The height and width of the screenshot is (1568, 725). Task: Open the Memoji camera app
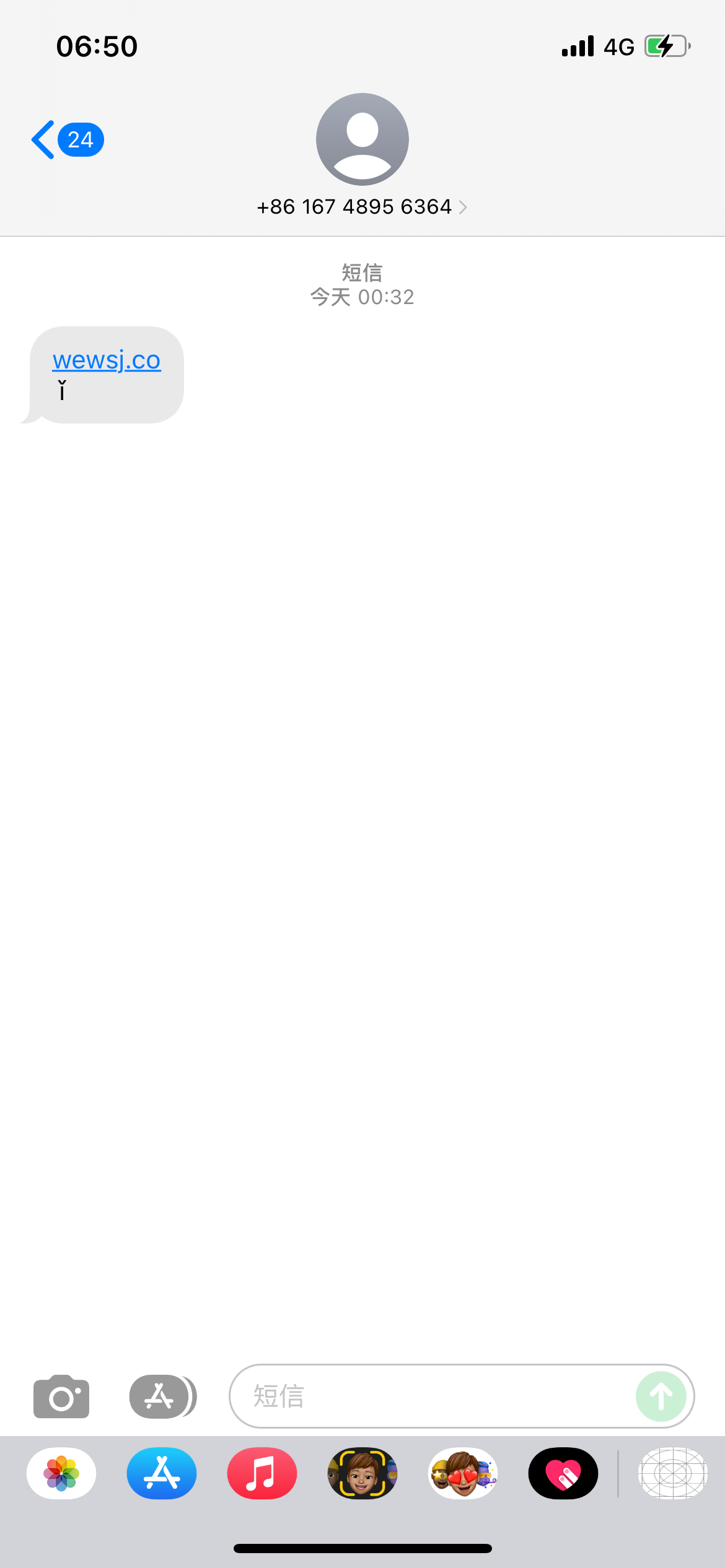362,1473
